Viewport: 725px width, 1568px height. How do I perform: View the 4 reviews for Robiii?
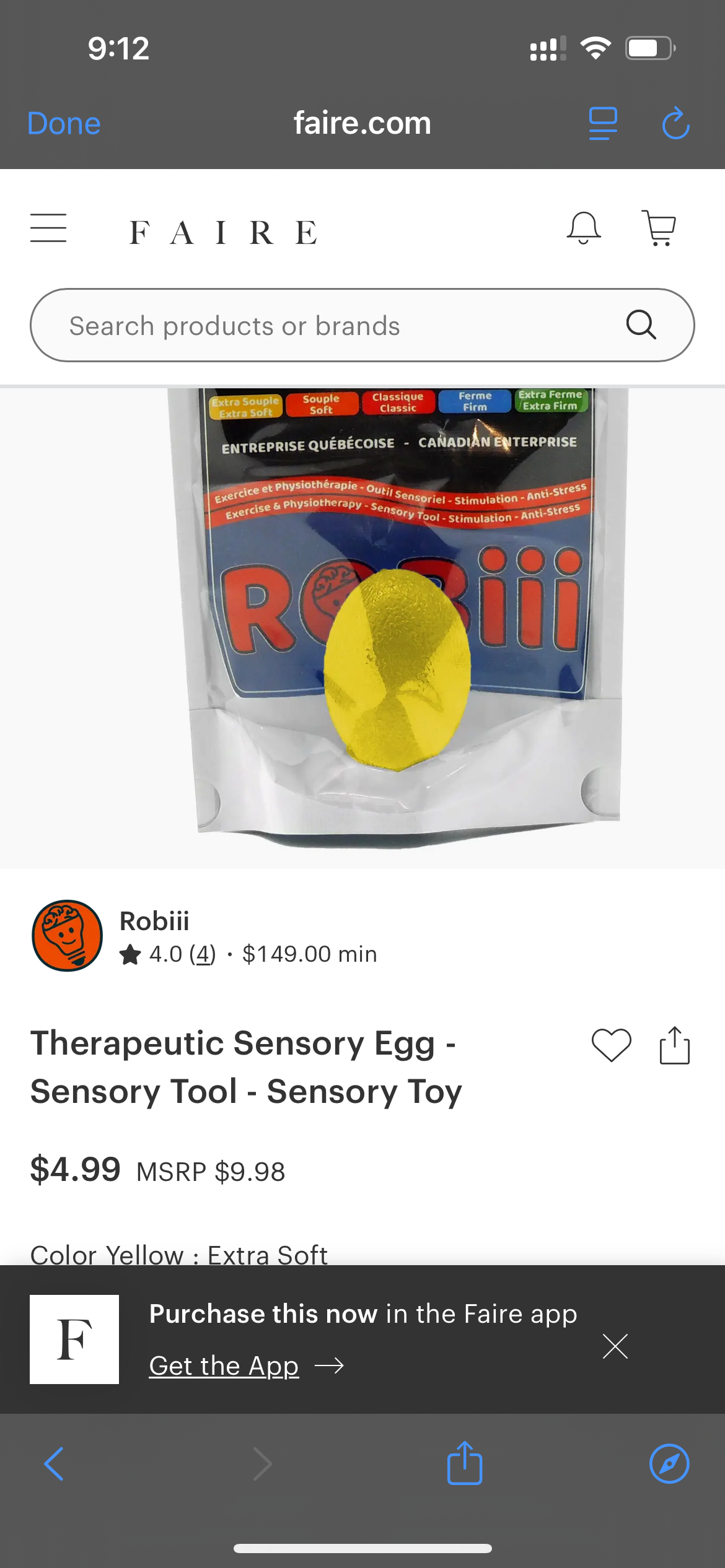[202, 954]
